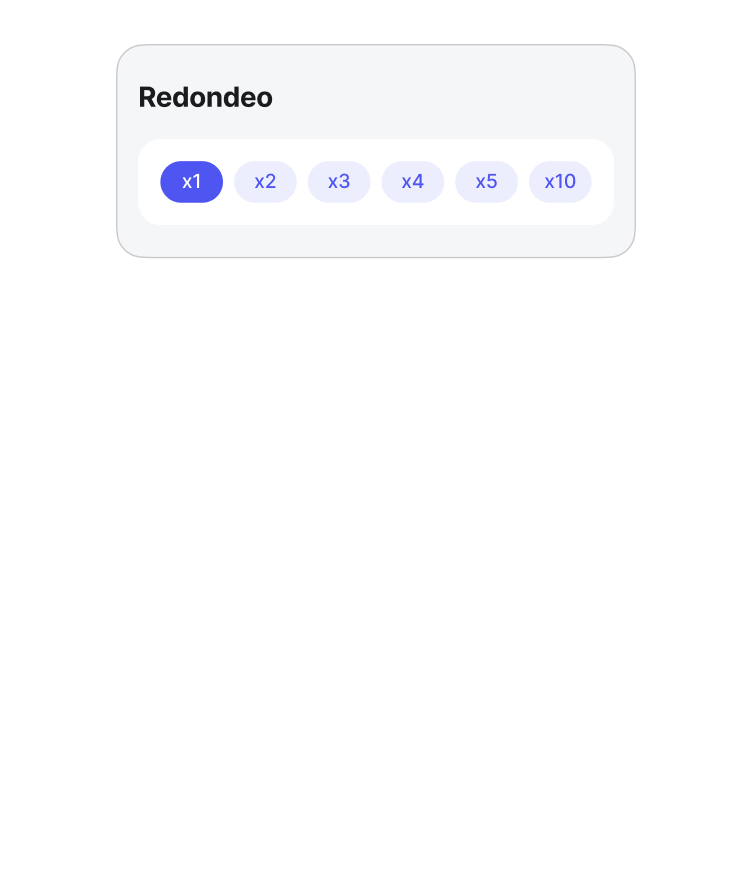Click inside the white pill selector bar

[376, 181]
